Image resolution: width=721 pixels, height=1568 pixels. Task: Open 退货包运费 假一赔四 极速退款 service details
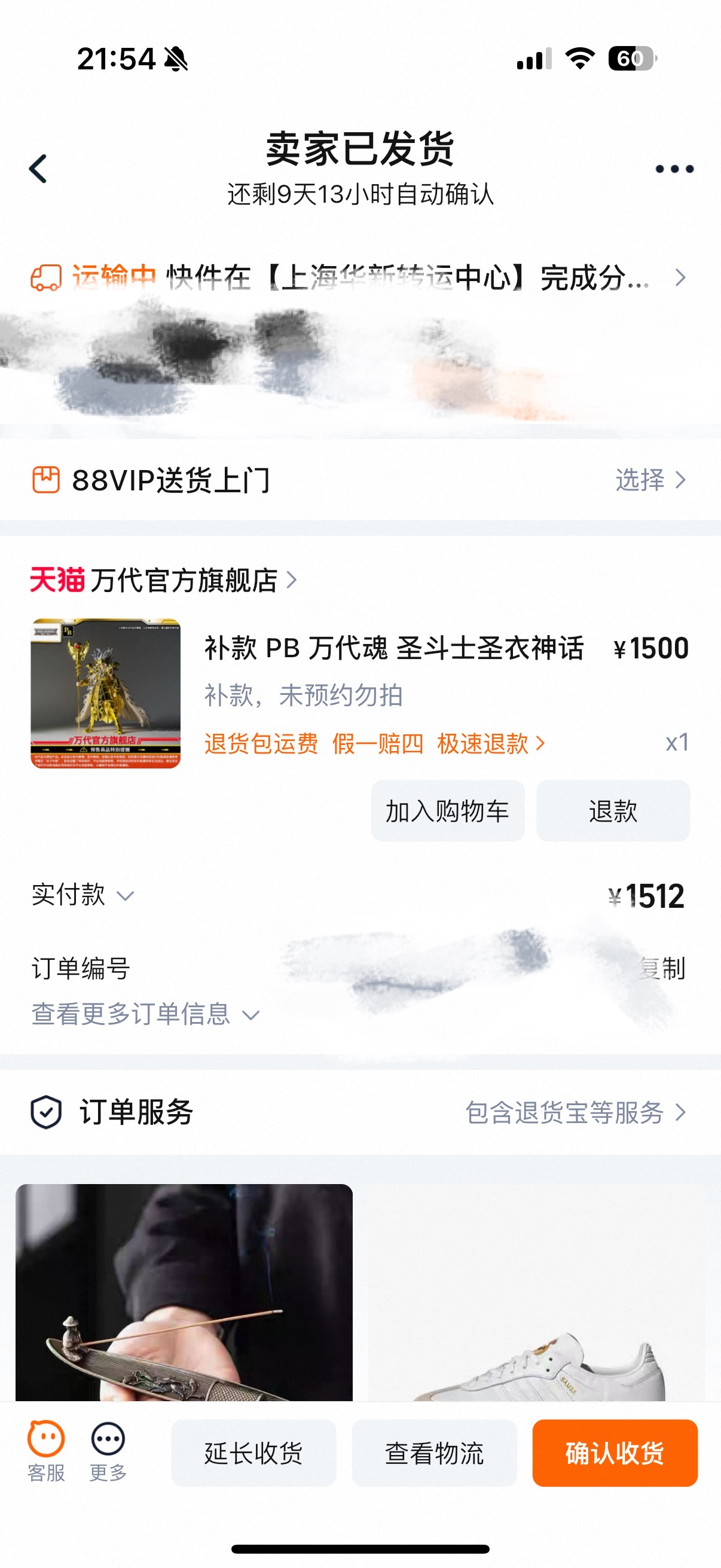375,743
